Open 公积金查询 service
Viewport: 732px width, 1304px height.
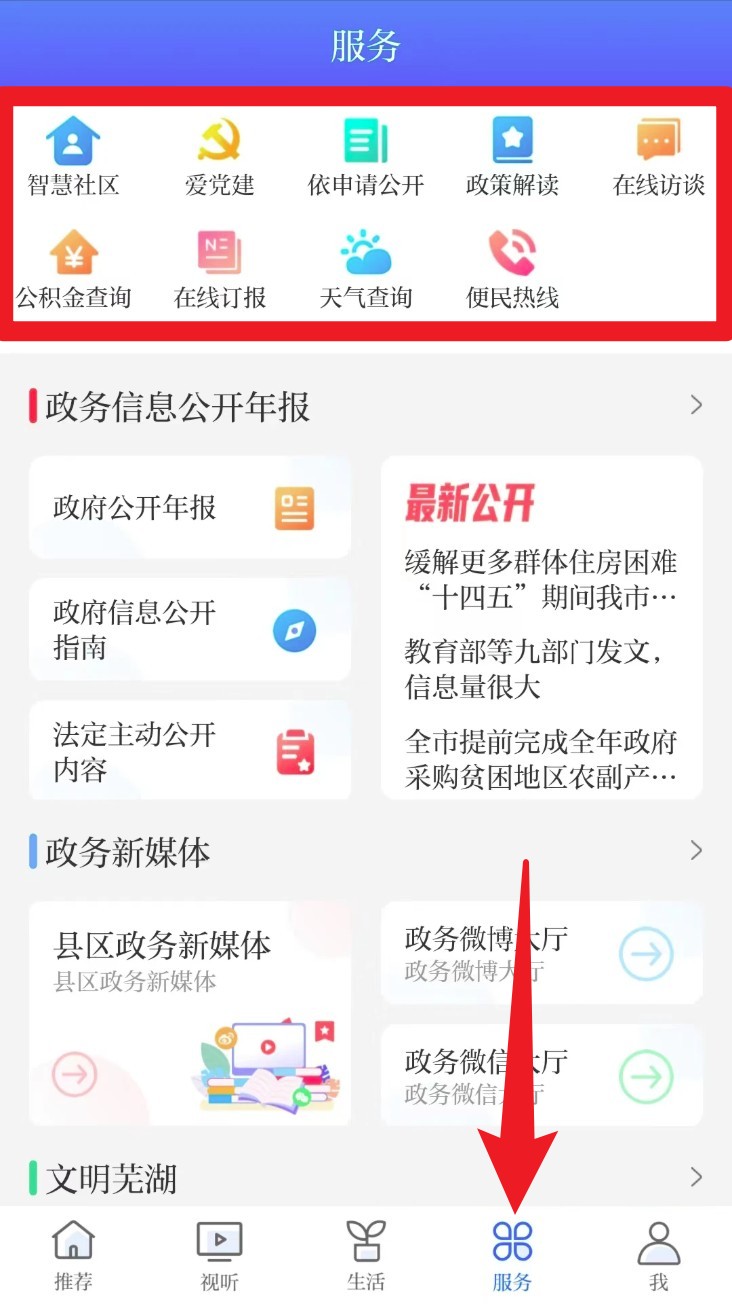[x=73, y=270]
